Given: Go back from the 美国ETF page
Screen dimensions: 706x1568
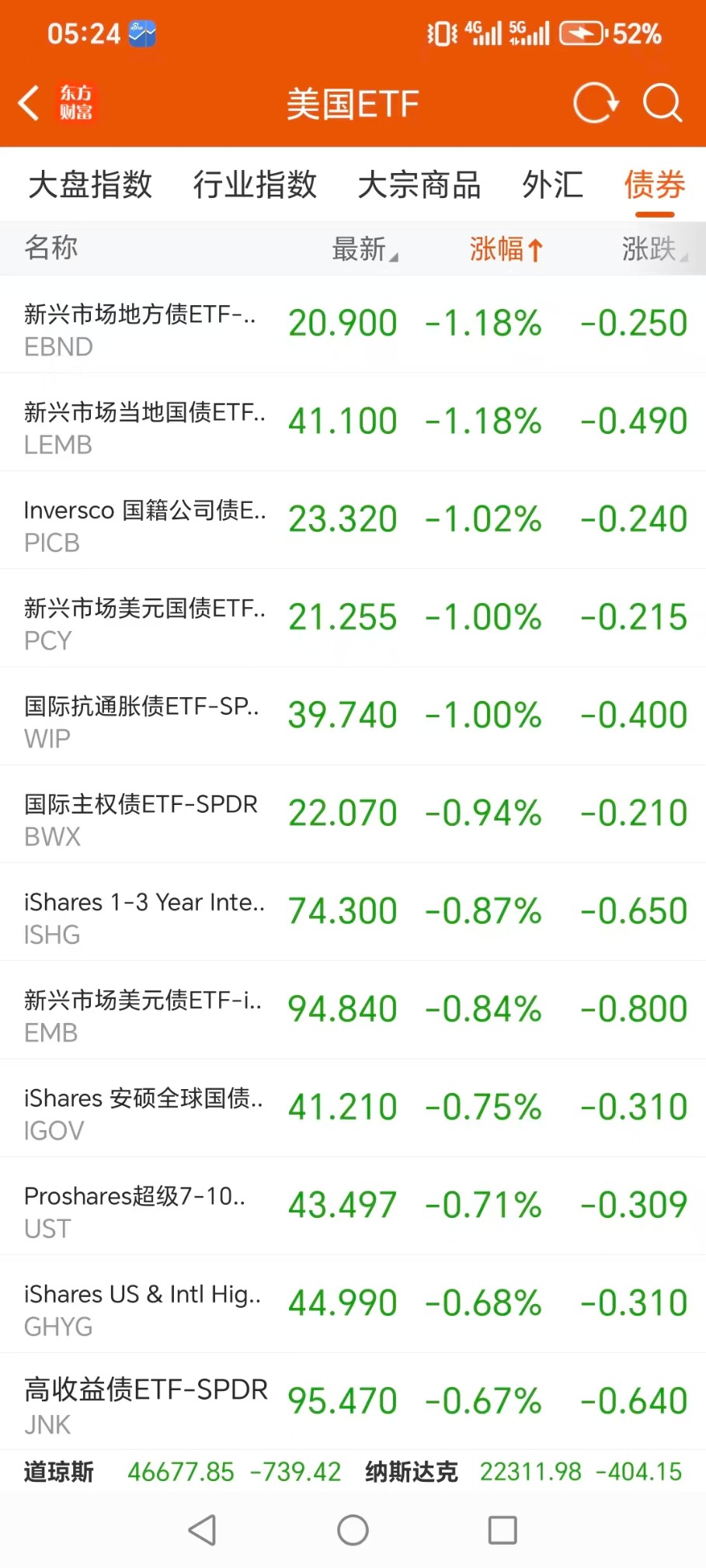Looking at the screenshot, I should [30, 103].
